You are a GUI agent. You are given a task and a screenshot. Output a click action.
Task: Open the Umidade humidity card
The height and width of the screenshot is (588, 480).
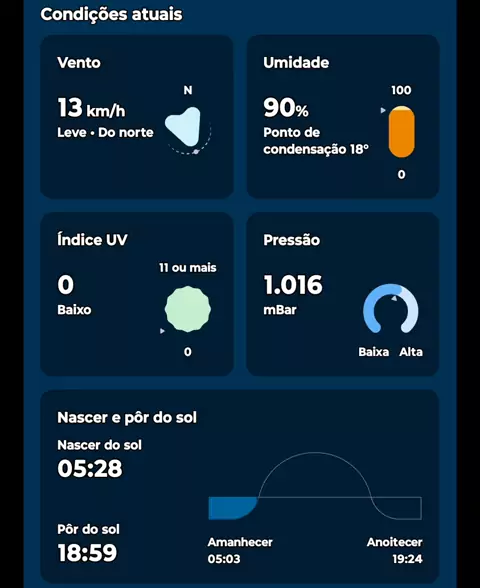343,117
